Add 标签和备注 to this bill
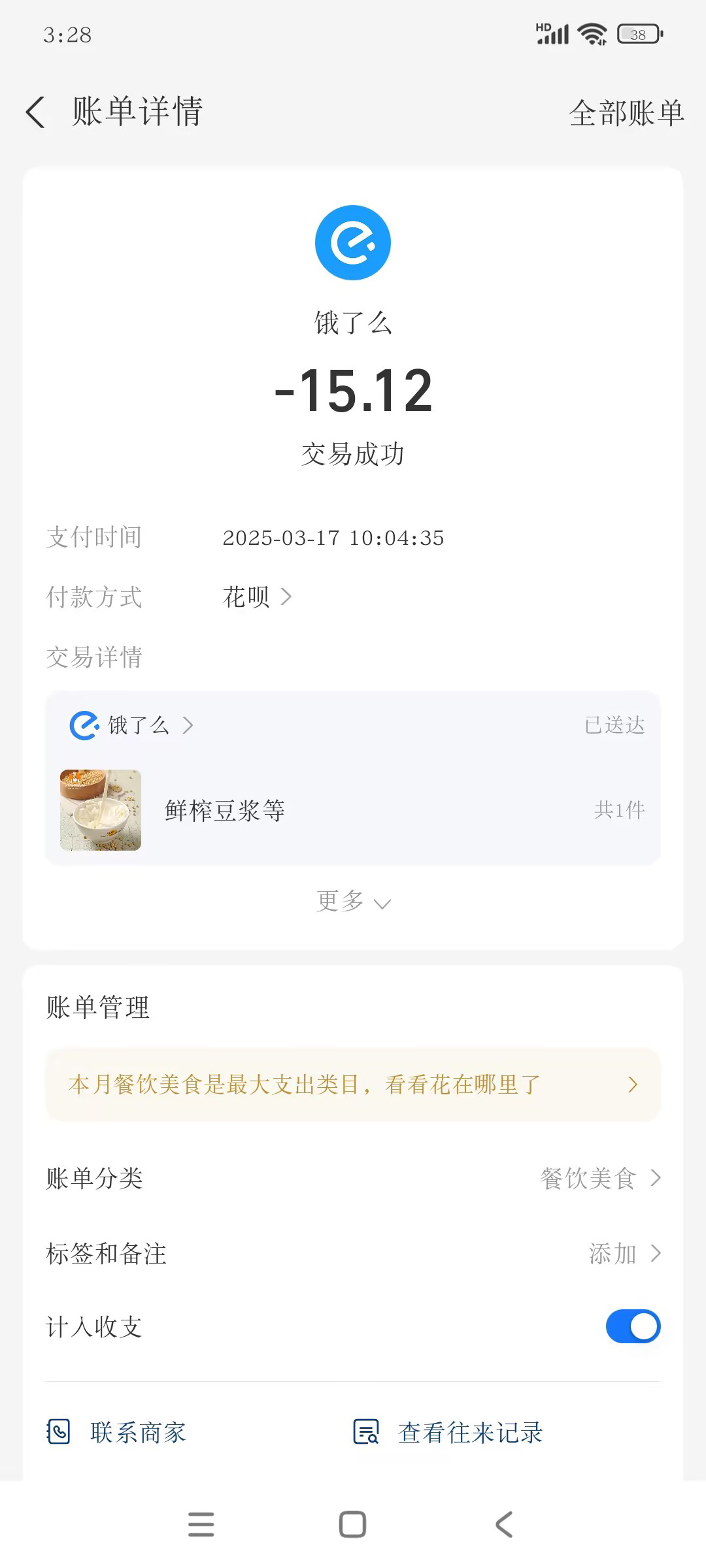This screenshot has width=706, height=1568. tap(624, 1253)
